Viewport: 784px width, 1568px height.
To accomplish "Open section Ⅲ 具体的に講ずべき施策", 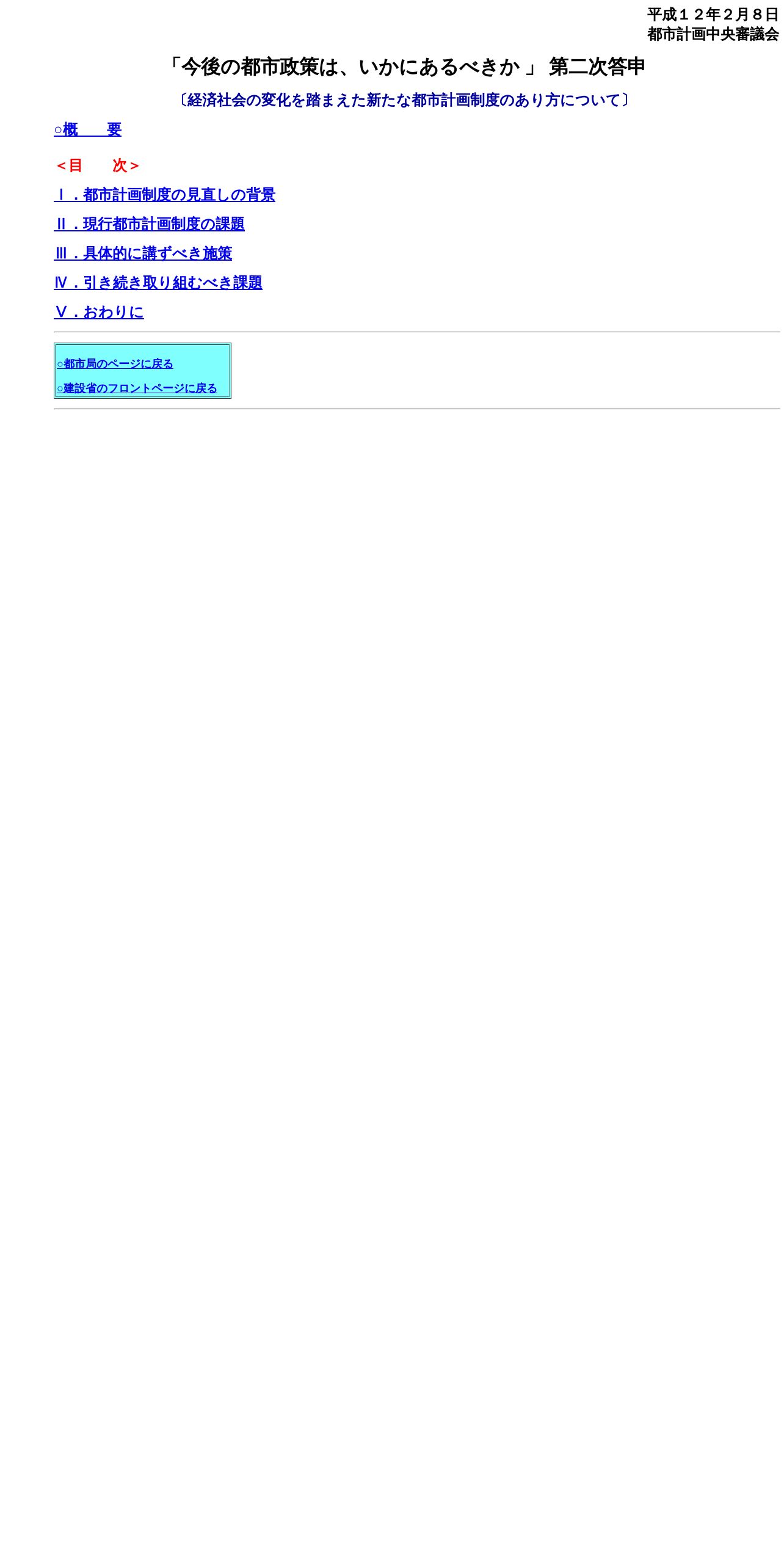I will point(143,253).
